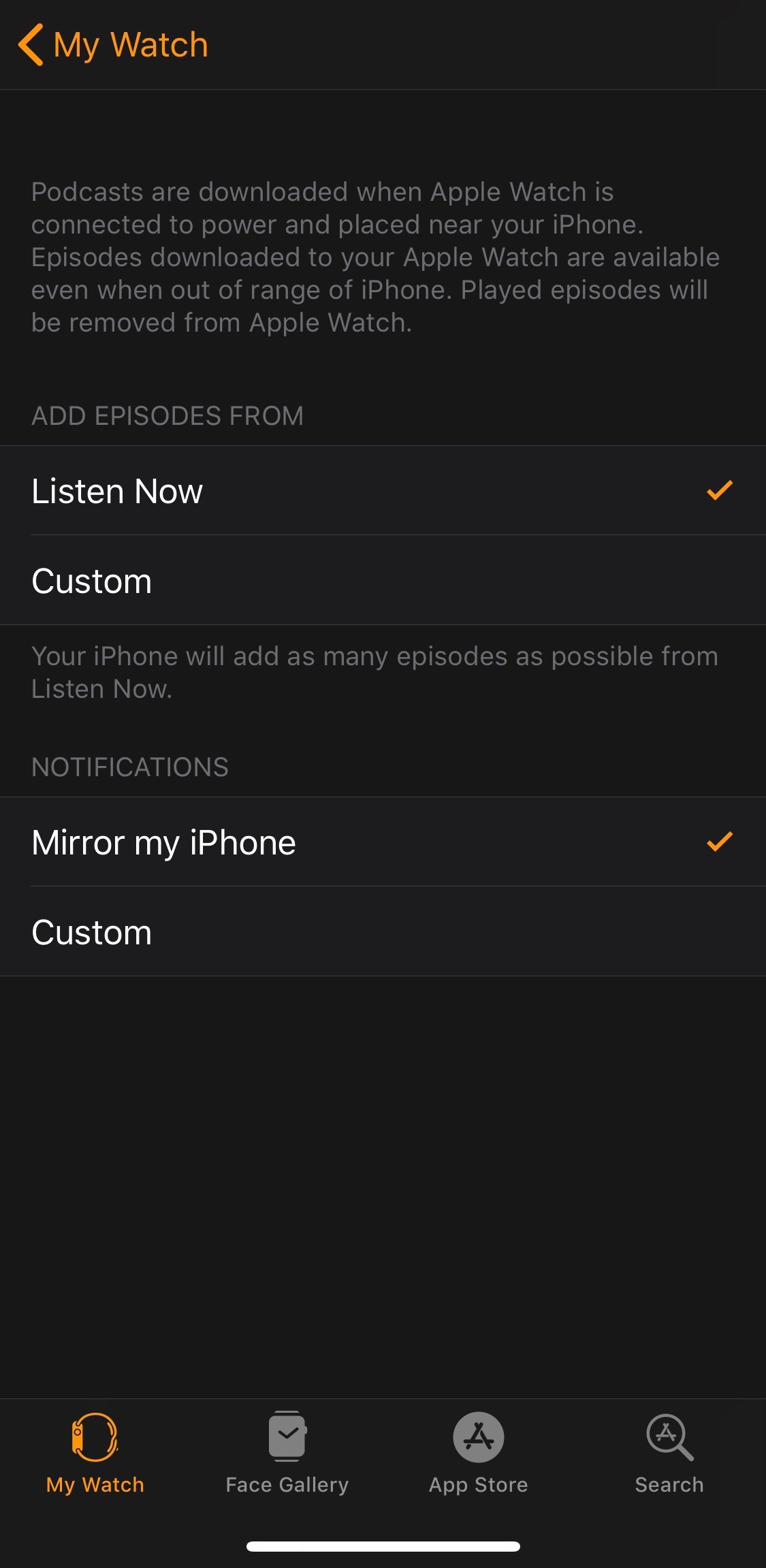Choose Custom under Notifications
This screenshot has height=1568, width=766.
pos(383,932)
